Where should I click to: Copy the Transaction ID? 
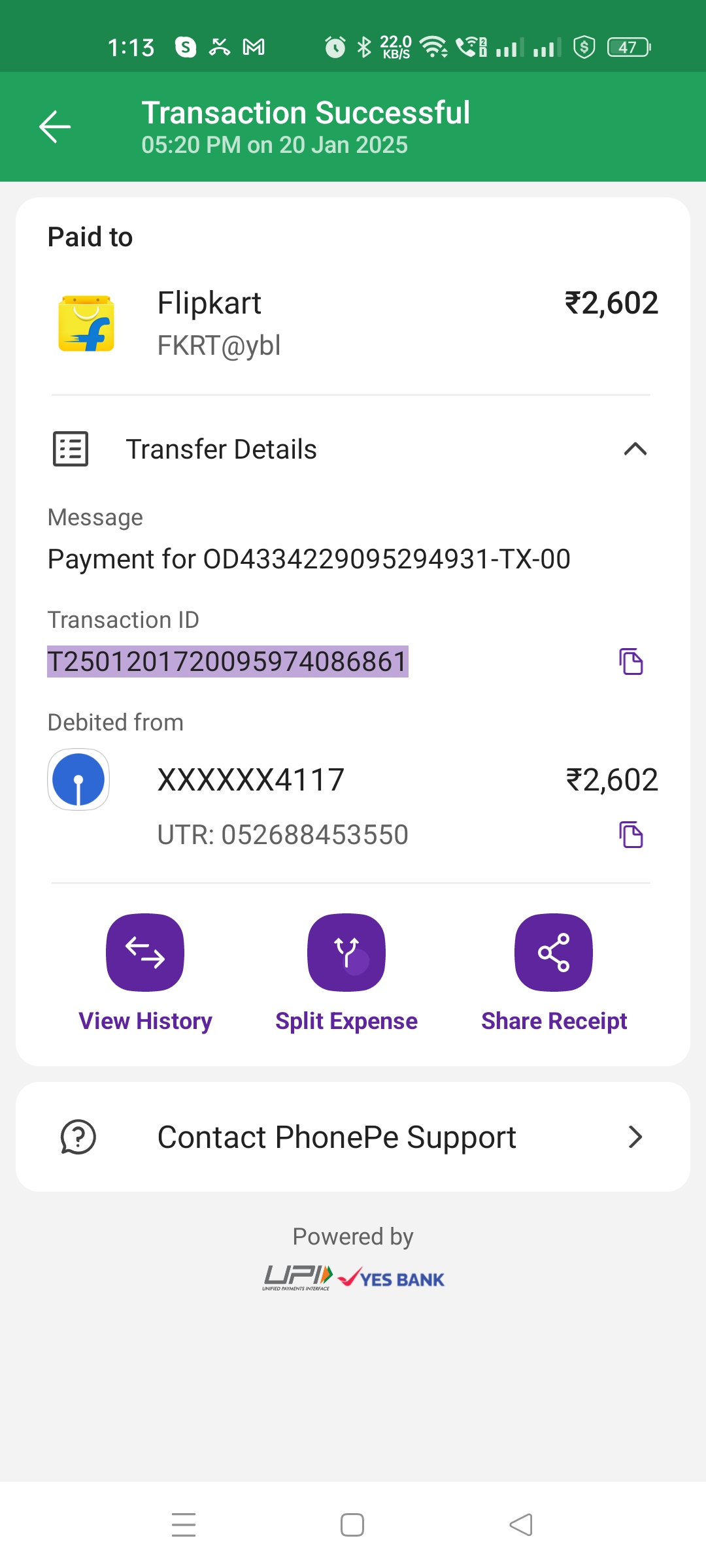tap(631, 661)
